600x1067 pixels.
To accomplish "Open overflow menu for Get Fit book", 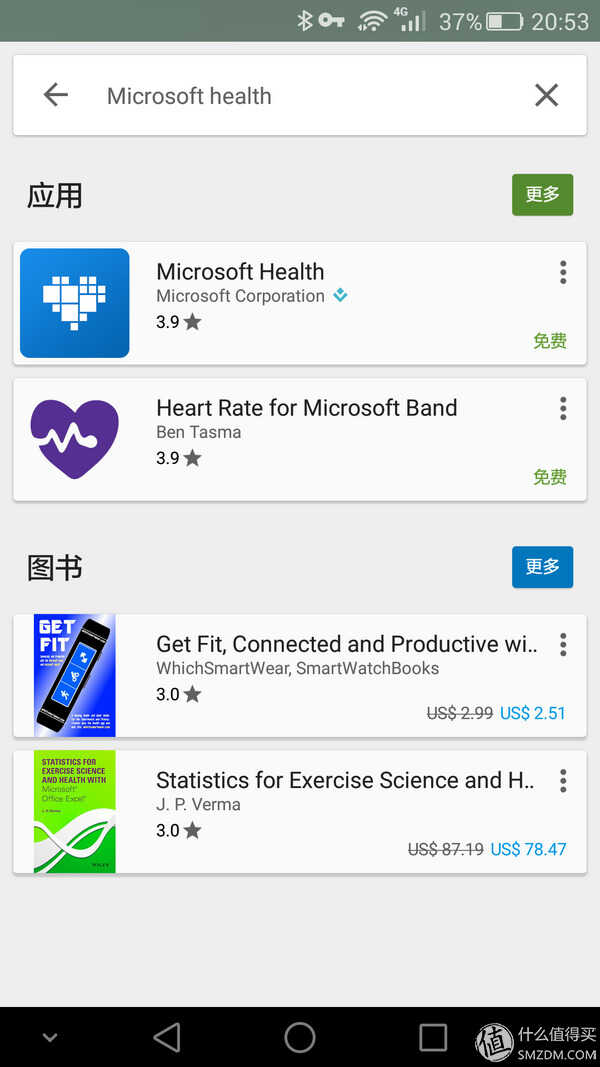I will [x=563, y=644].
